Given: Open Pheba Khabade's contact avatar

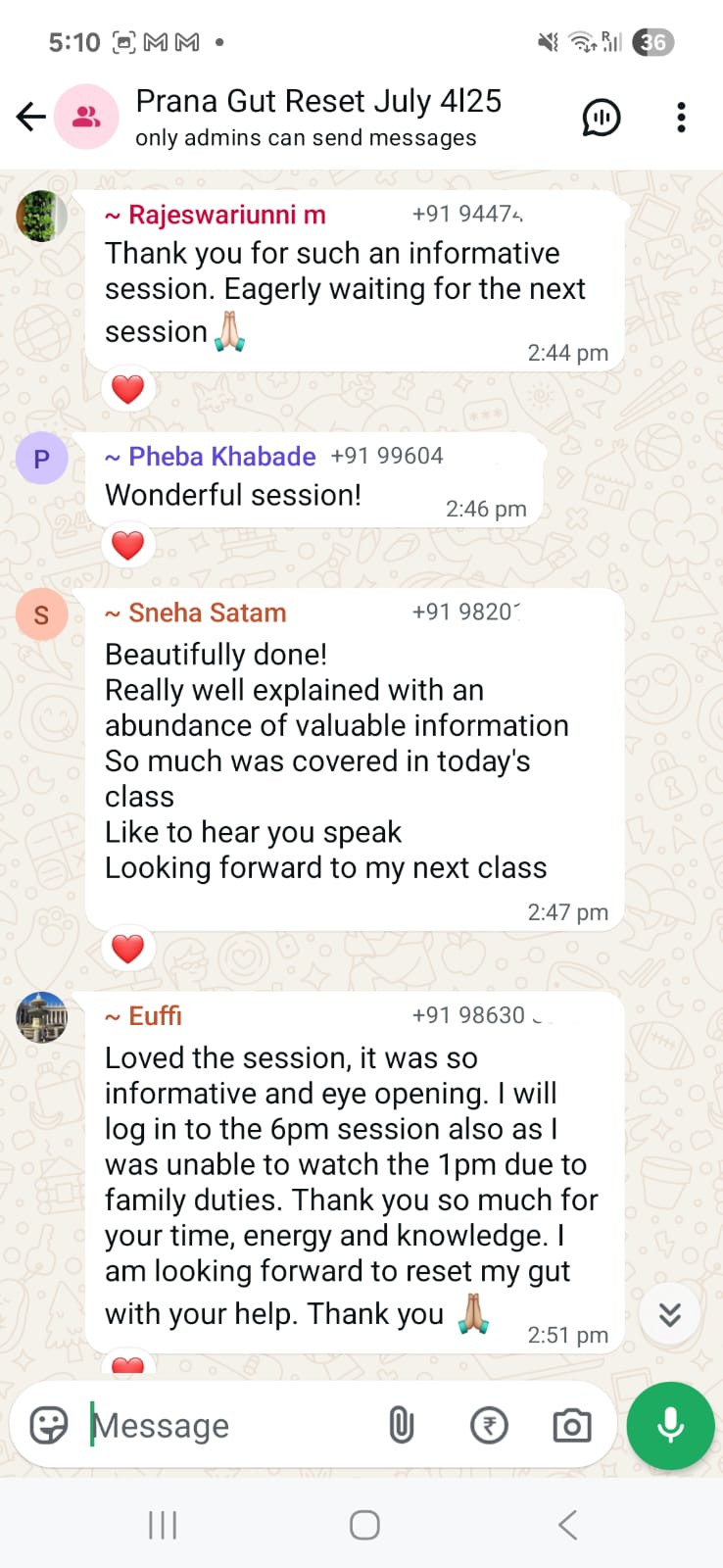Looking at the screenshot, I should pyautogui.click(x=41, y=458).
